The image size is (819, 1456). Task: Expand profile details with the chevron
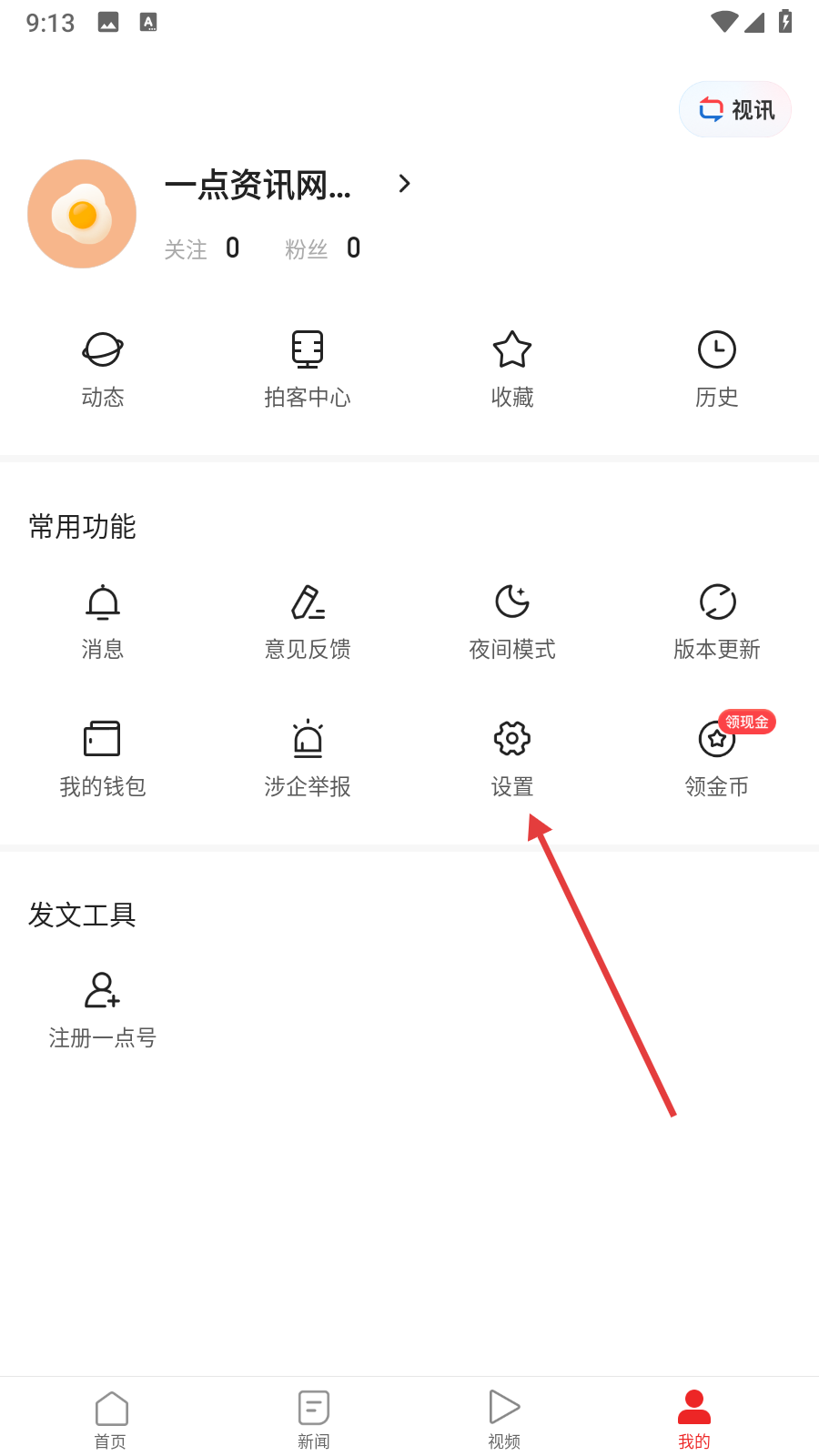coord(405,184)
